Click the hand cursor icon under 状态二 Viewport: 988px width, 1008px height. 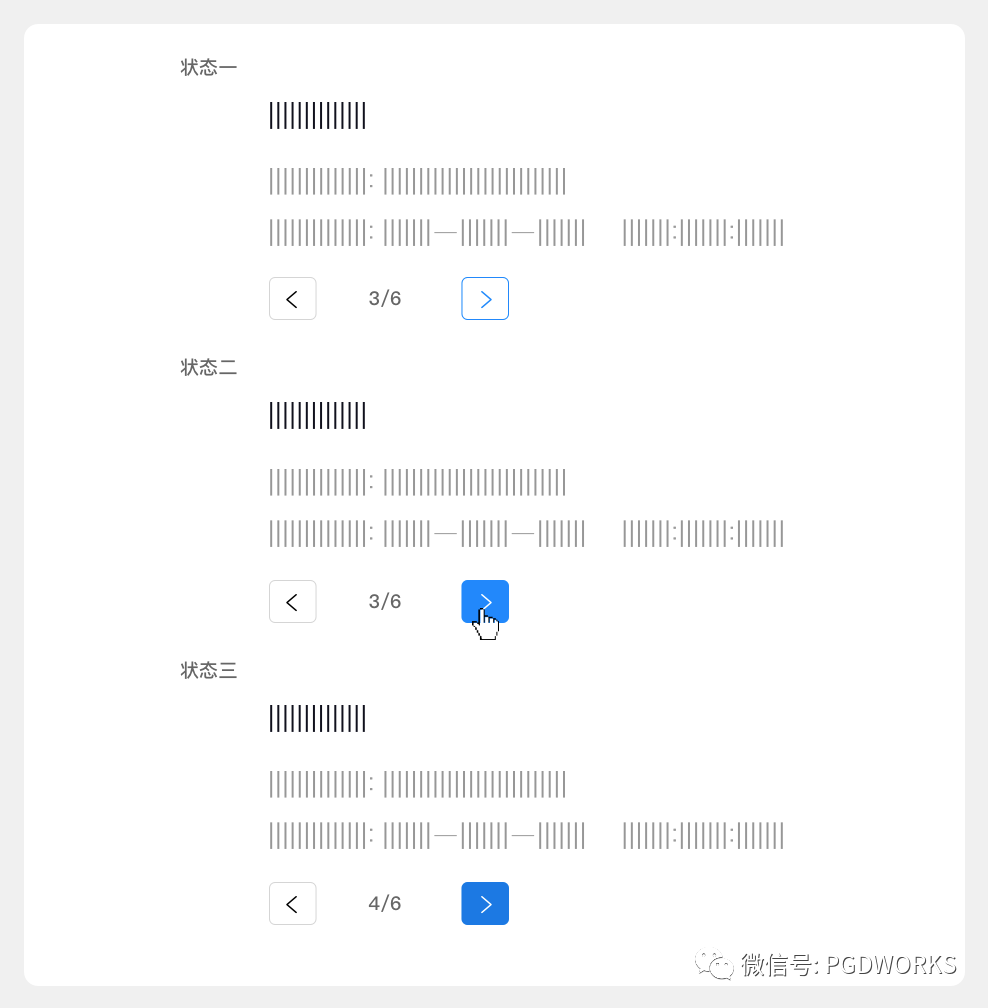pyautogui.click(x=485, y=620)
